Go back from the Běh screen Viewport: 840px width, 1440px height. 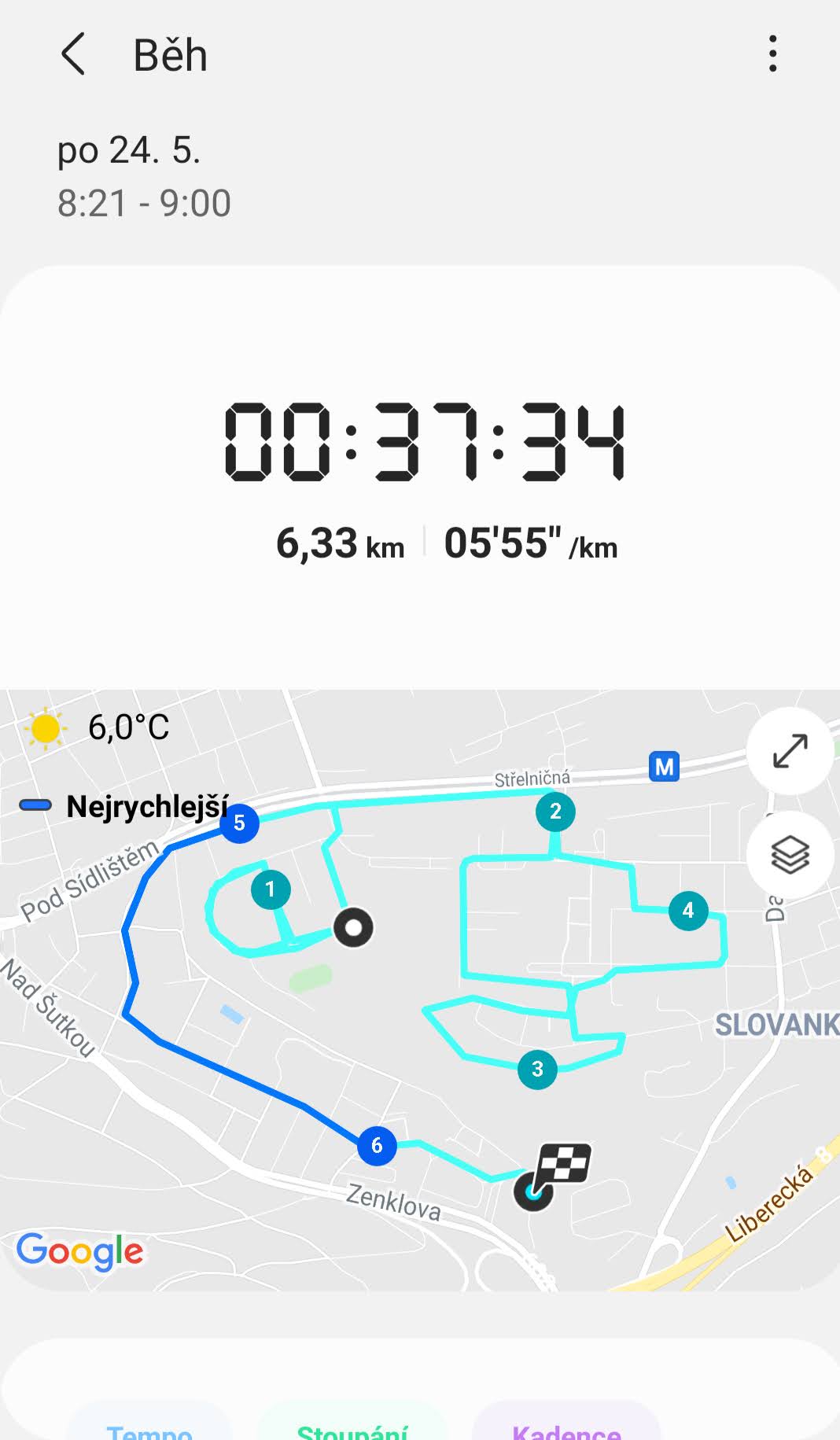click(73, 54)
